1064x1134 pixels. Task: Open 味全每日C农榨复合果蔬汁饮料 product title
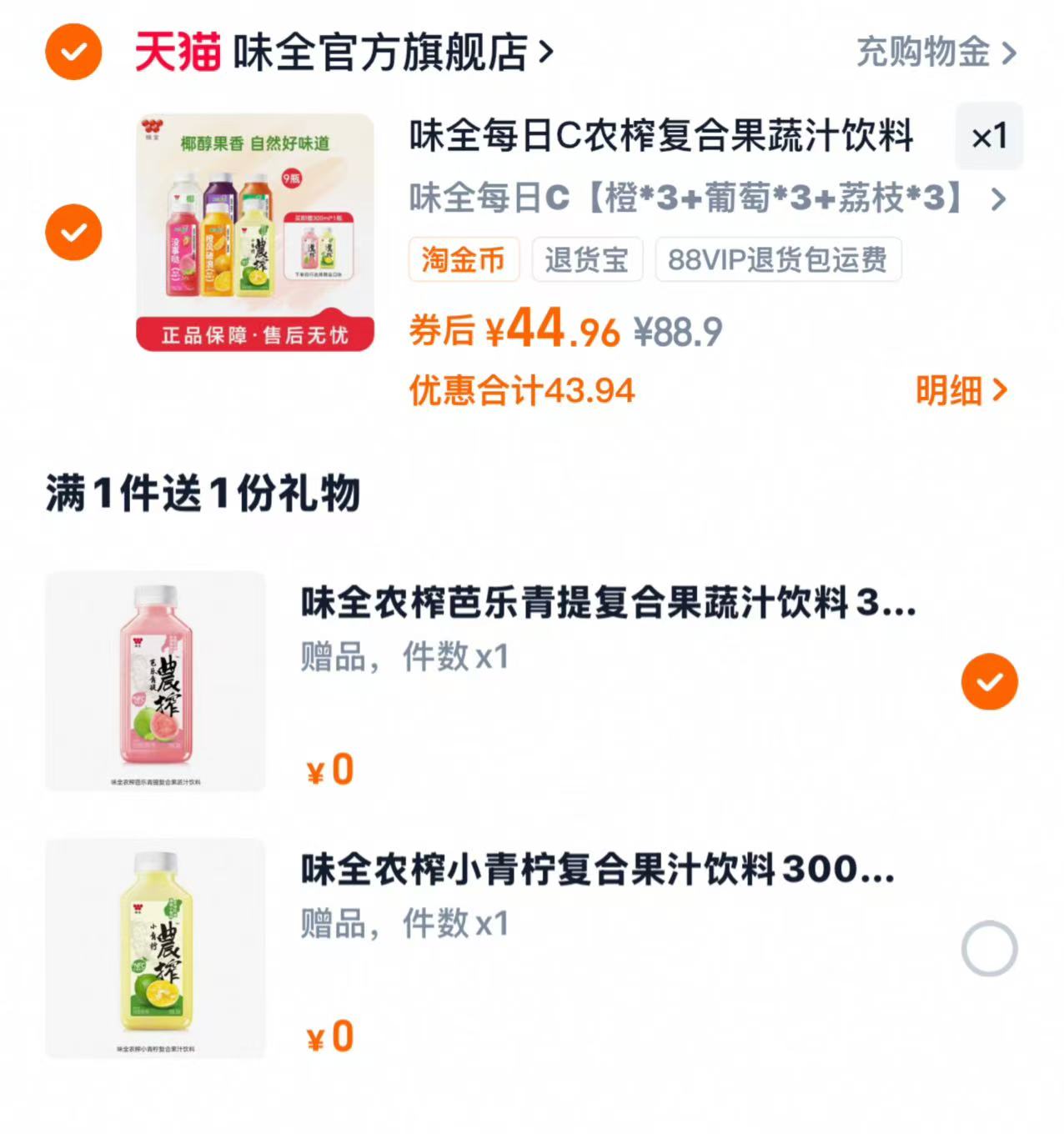tap(660, 136)
